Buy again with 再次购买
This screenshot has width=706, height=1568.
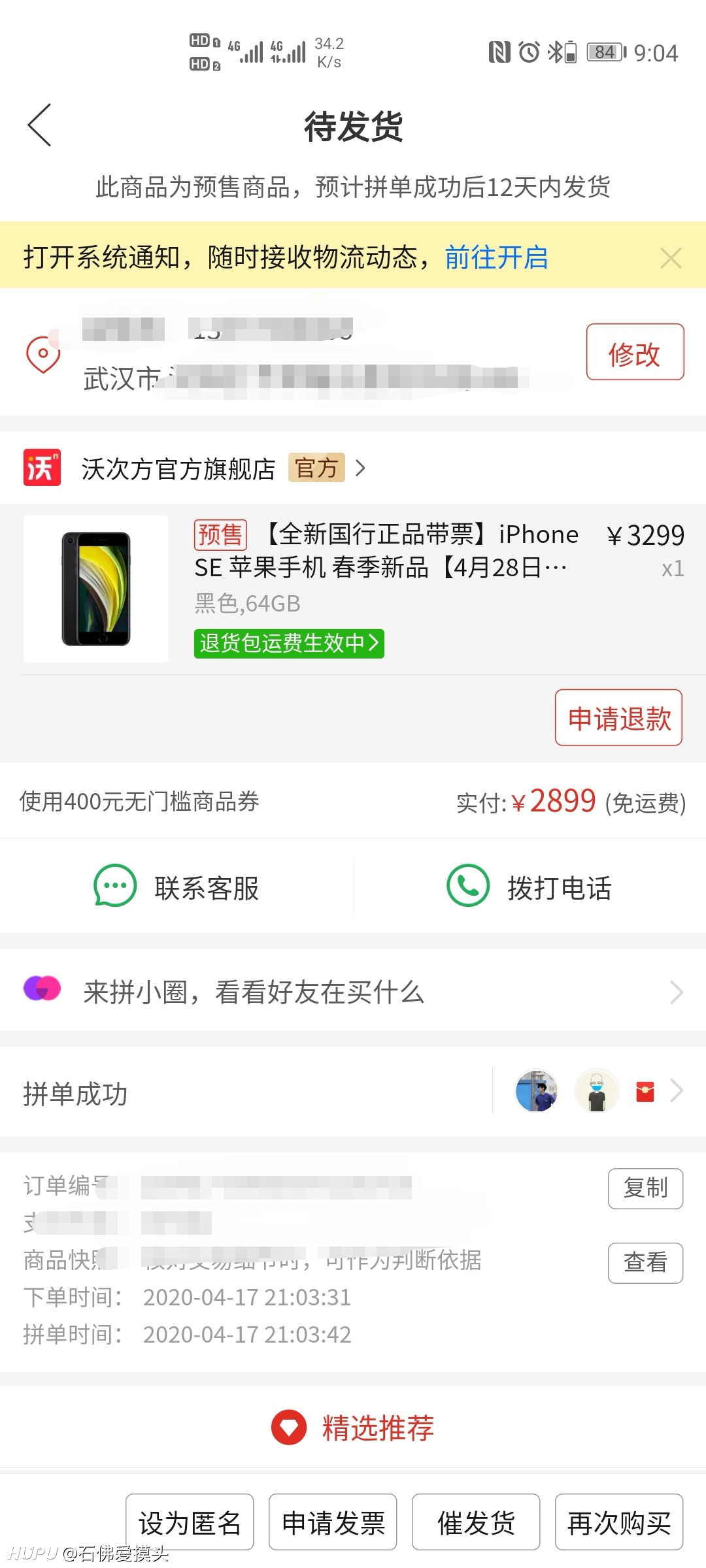click(x=619, y=1522)
